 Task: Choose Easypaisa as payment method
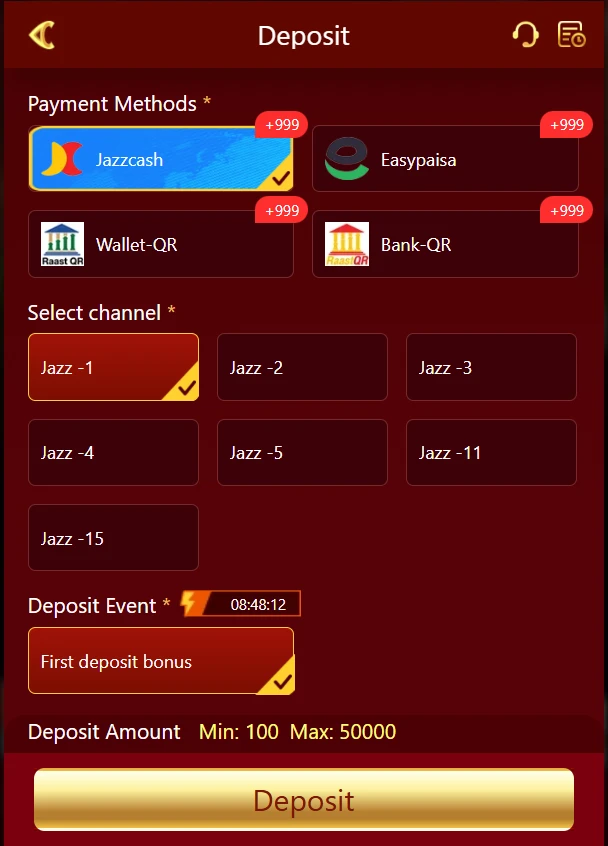(x=445, y=159)
